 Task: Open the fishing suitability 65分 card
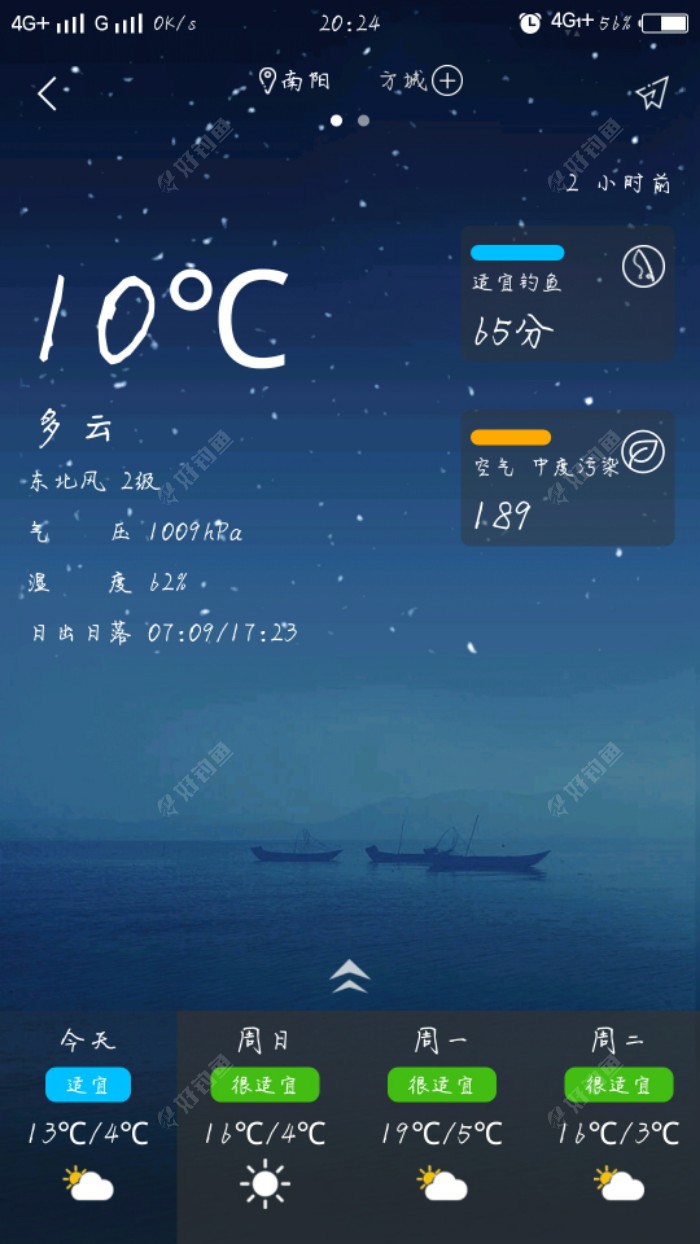coord(567,293)
